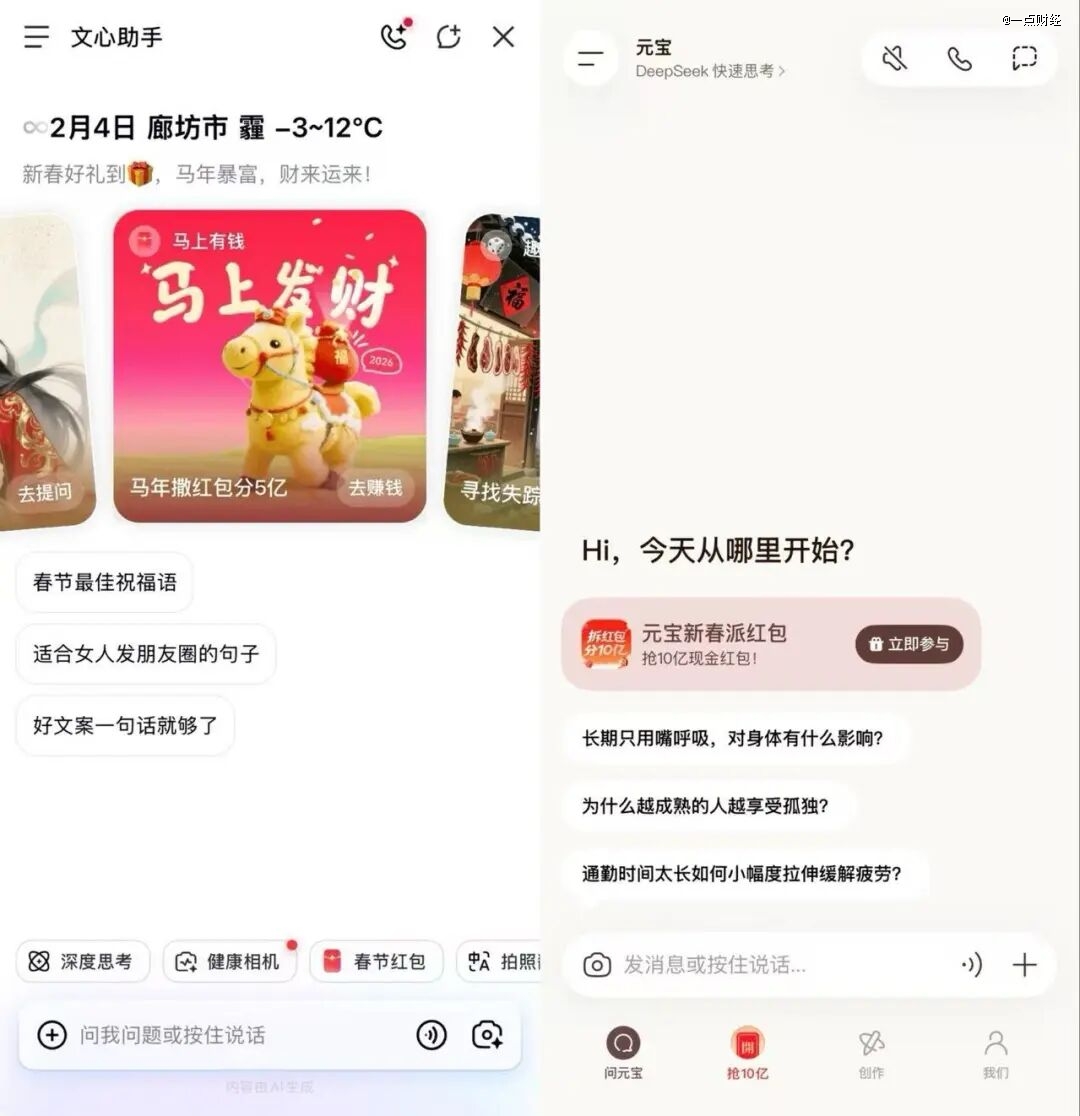Open the camera icon in 元宝 input bar

(x=597, y=965)
